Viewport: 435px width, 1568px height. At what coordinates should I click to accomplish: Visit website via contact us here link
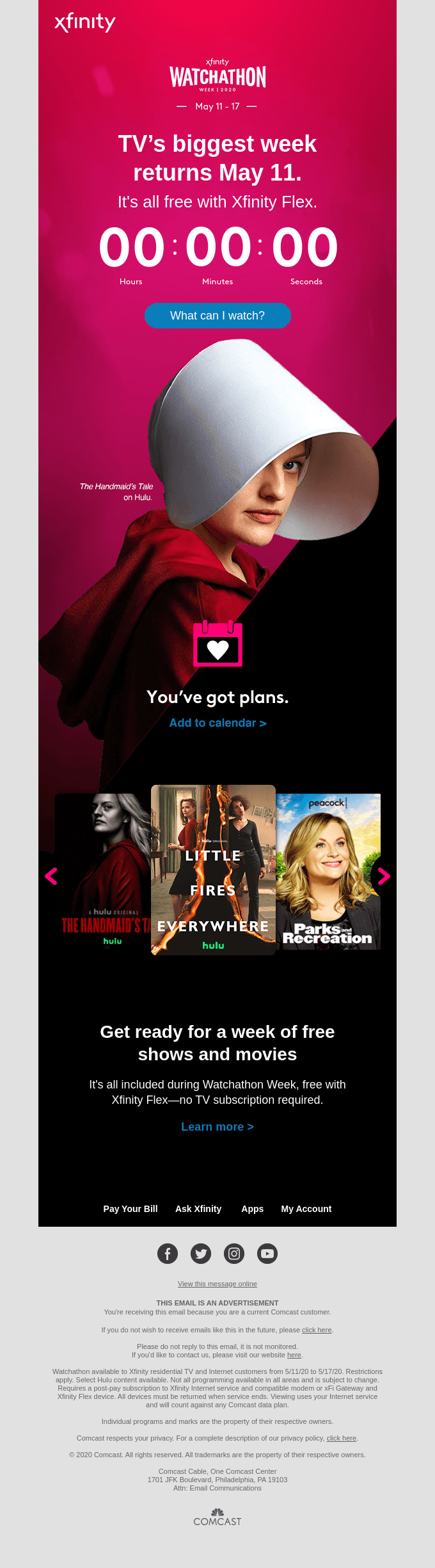pyautogui.click(x=294, y=1355)
